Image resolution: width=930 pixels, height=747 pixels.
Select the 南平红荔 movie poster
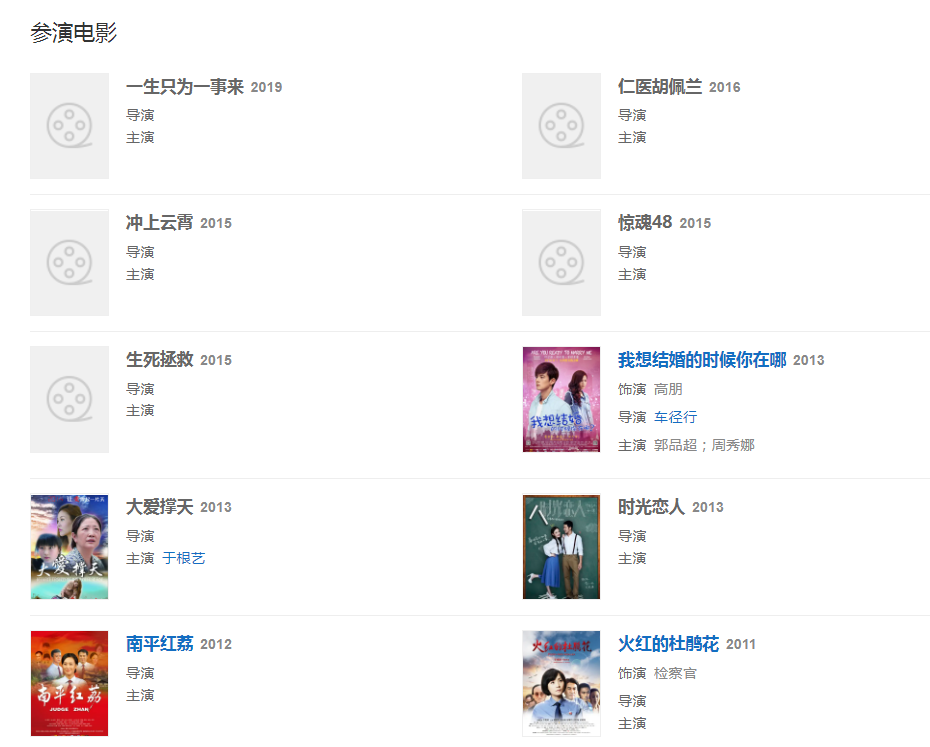(x=69, y=684)
